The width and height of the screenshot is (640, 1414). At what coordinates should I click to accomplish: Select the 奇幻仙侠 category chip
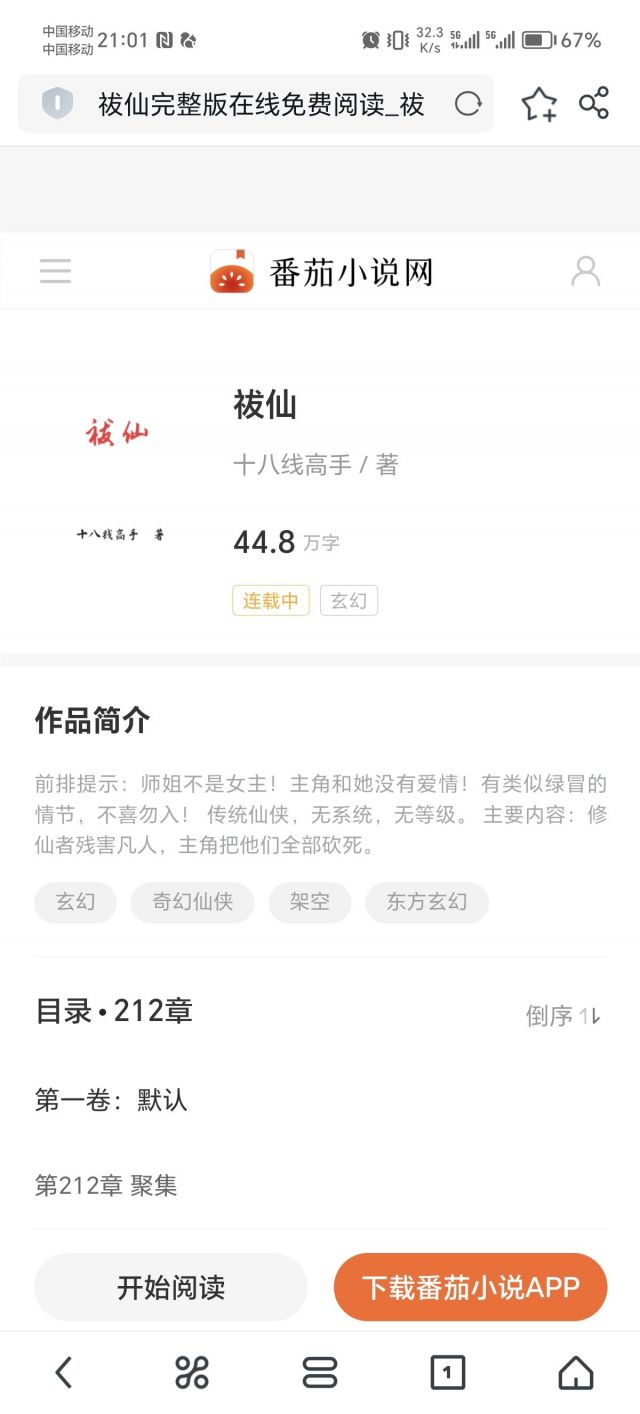pyautogui.click(x=192, y=902)
